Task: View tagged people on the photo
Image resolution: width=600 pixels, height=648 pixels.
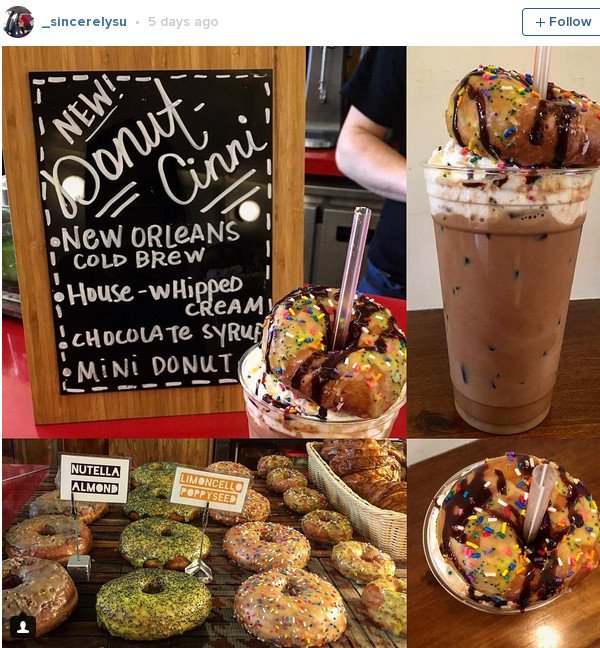Action: [21, 626]
